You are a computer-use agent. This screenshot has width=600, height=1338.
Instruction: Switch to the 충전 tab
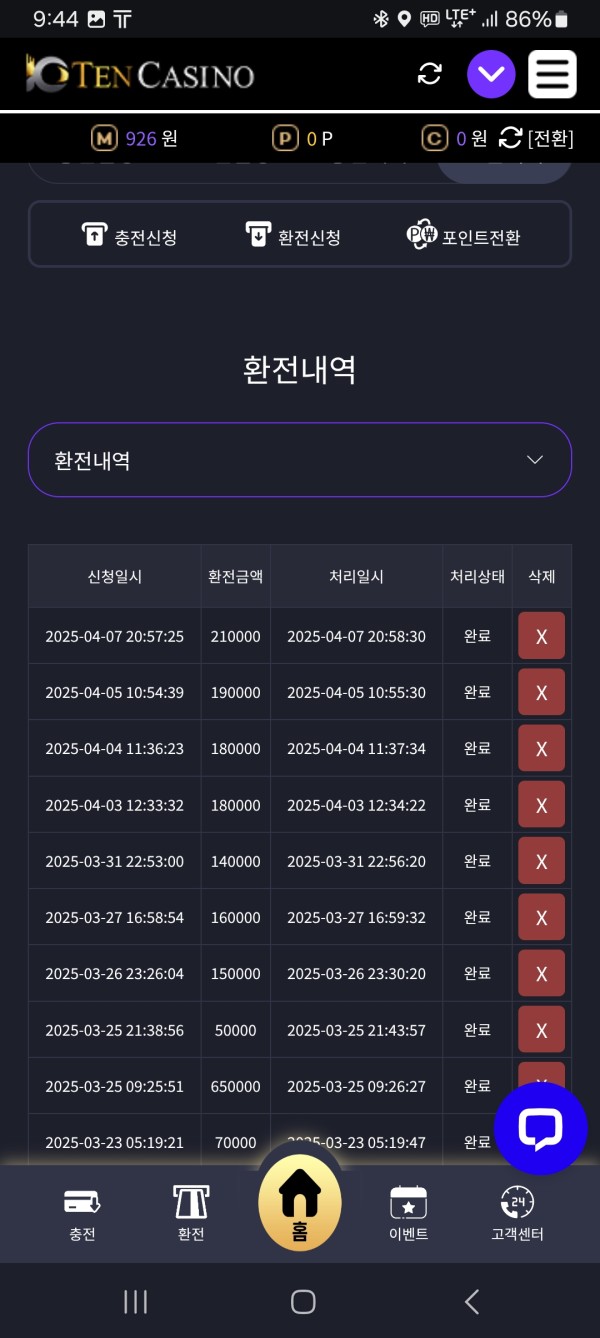(82, 1213)
